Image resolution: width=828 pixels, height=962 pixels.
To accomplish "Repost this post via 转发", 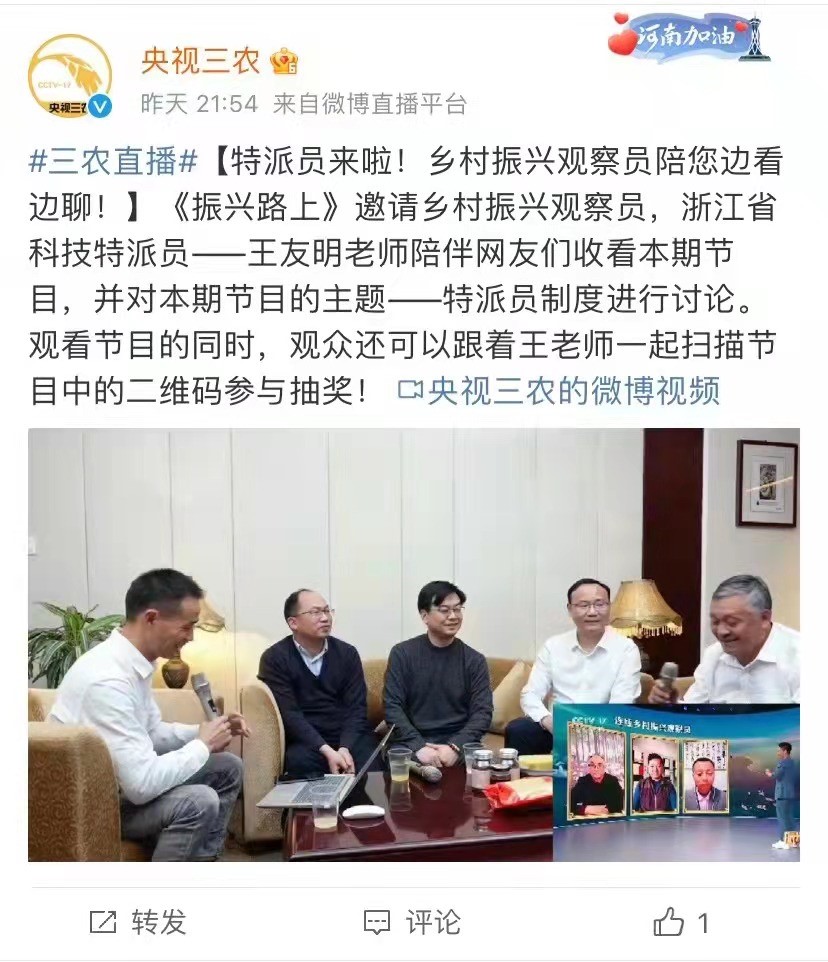I will click(138, 922).
